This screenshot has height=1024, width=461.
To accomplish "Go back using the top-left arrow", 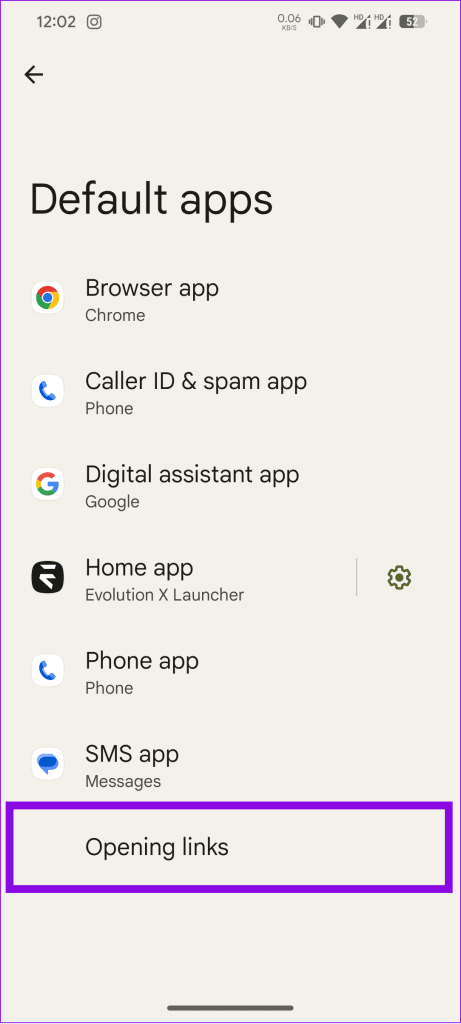I will click(34, 74).
